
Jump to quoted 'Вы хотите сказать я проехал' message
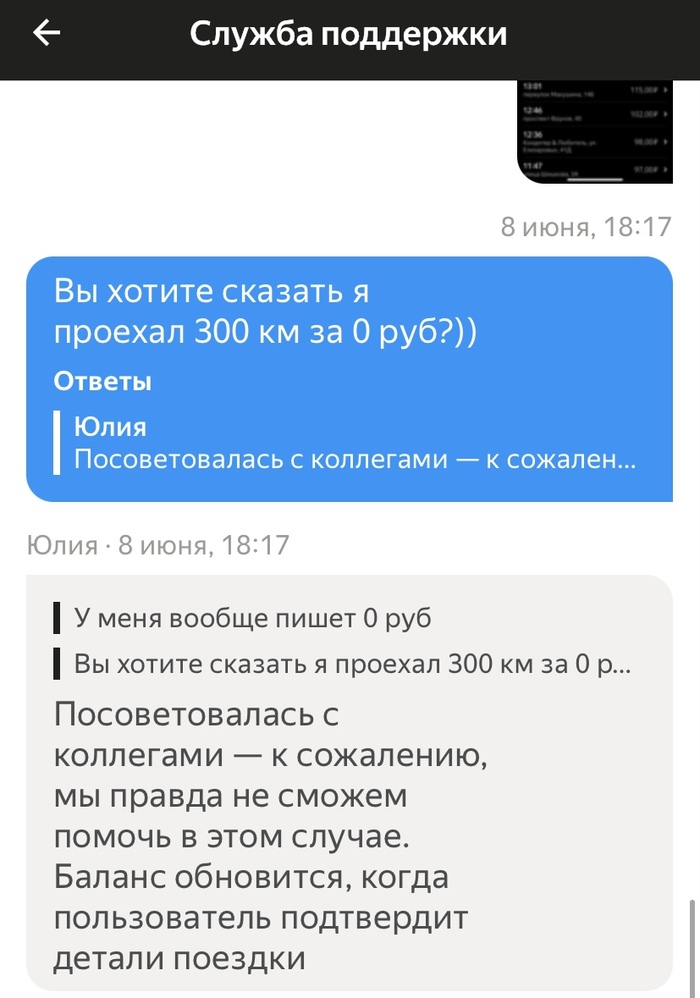[352, 664]
